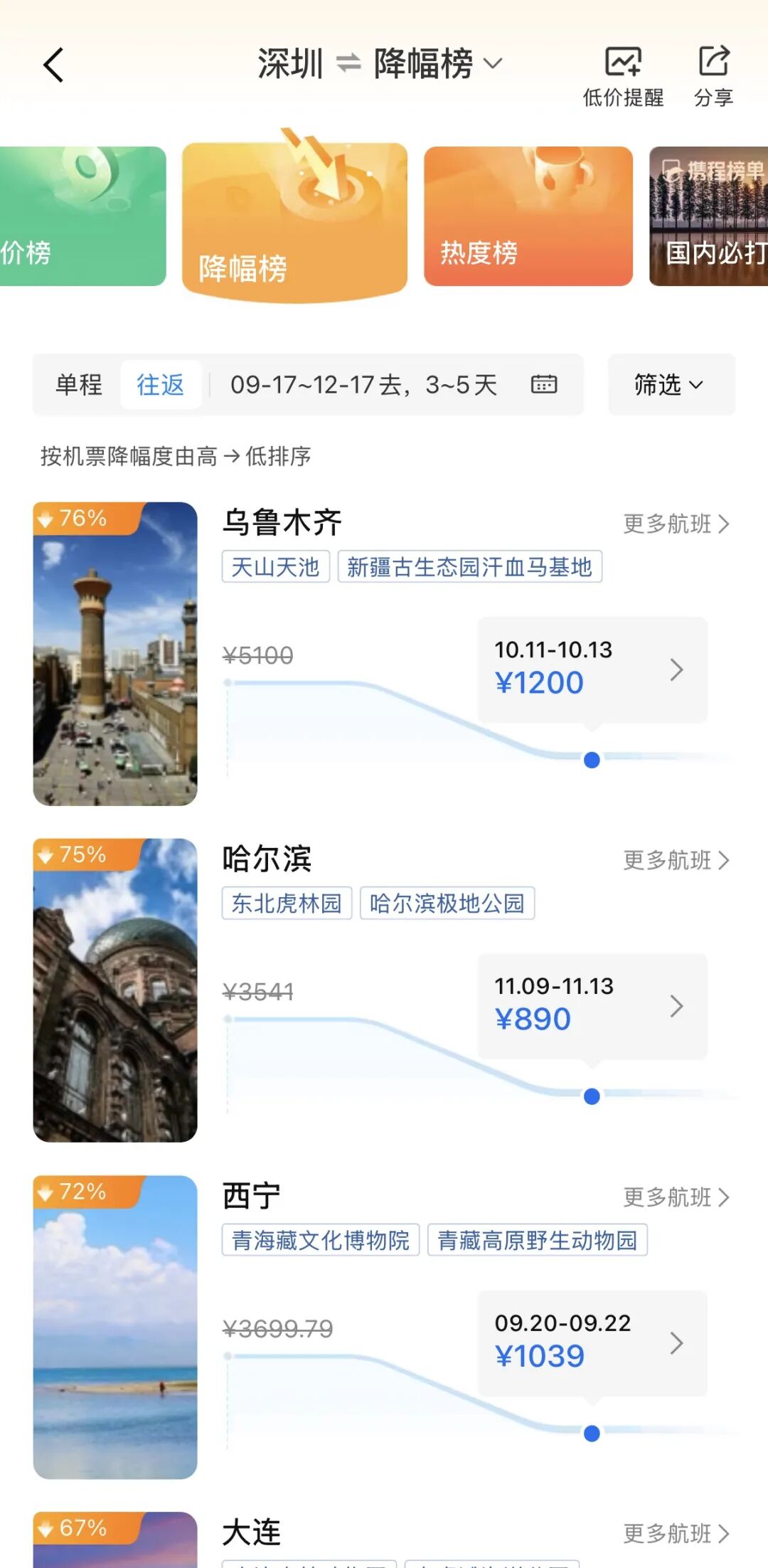Open the 降幅榜 title dropdown
Screen dimensions: 768x1568
(x=438, y=64)
